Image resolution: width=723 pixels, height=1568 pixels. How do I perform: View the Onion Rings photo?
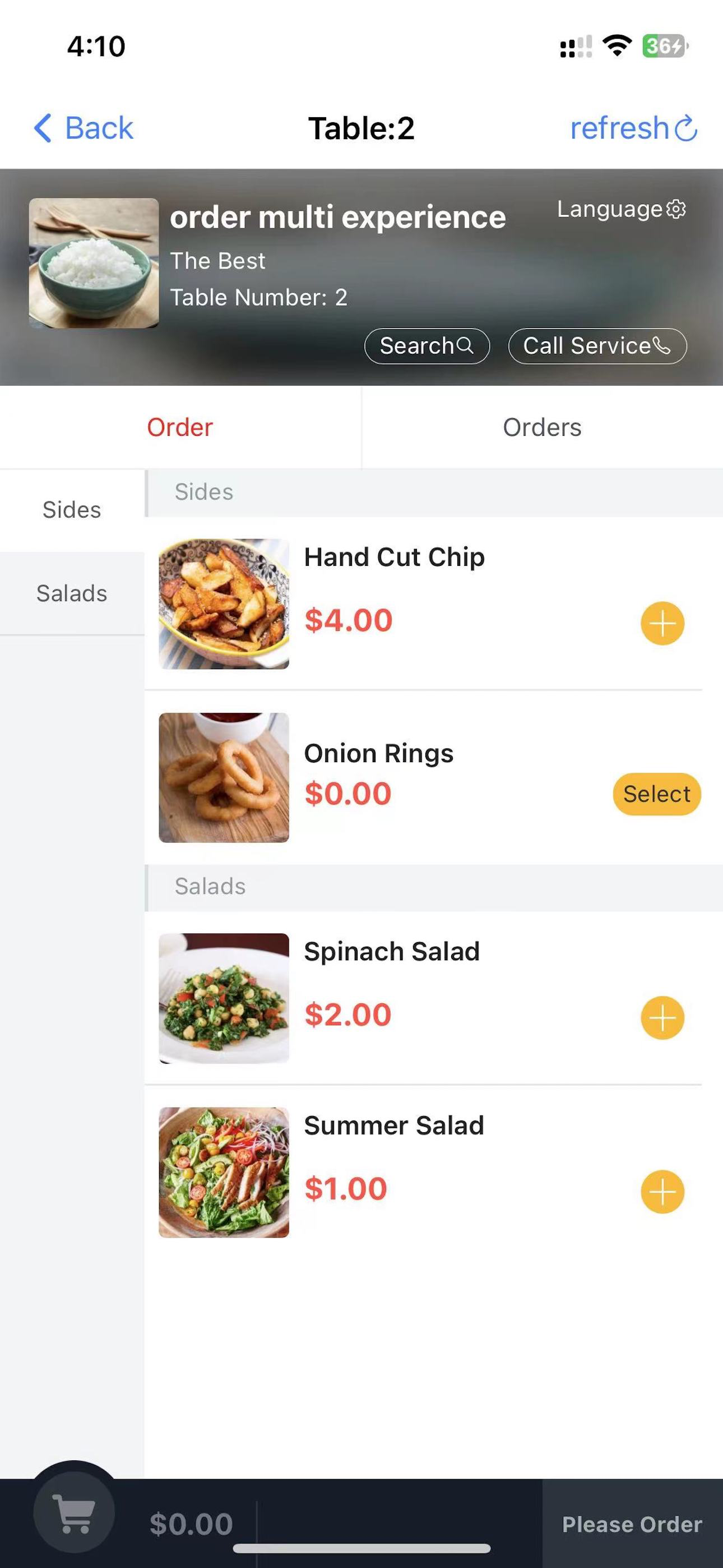(224, 777)
